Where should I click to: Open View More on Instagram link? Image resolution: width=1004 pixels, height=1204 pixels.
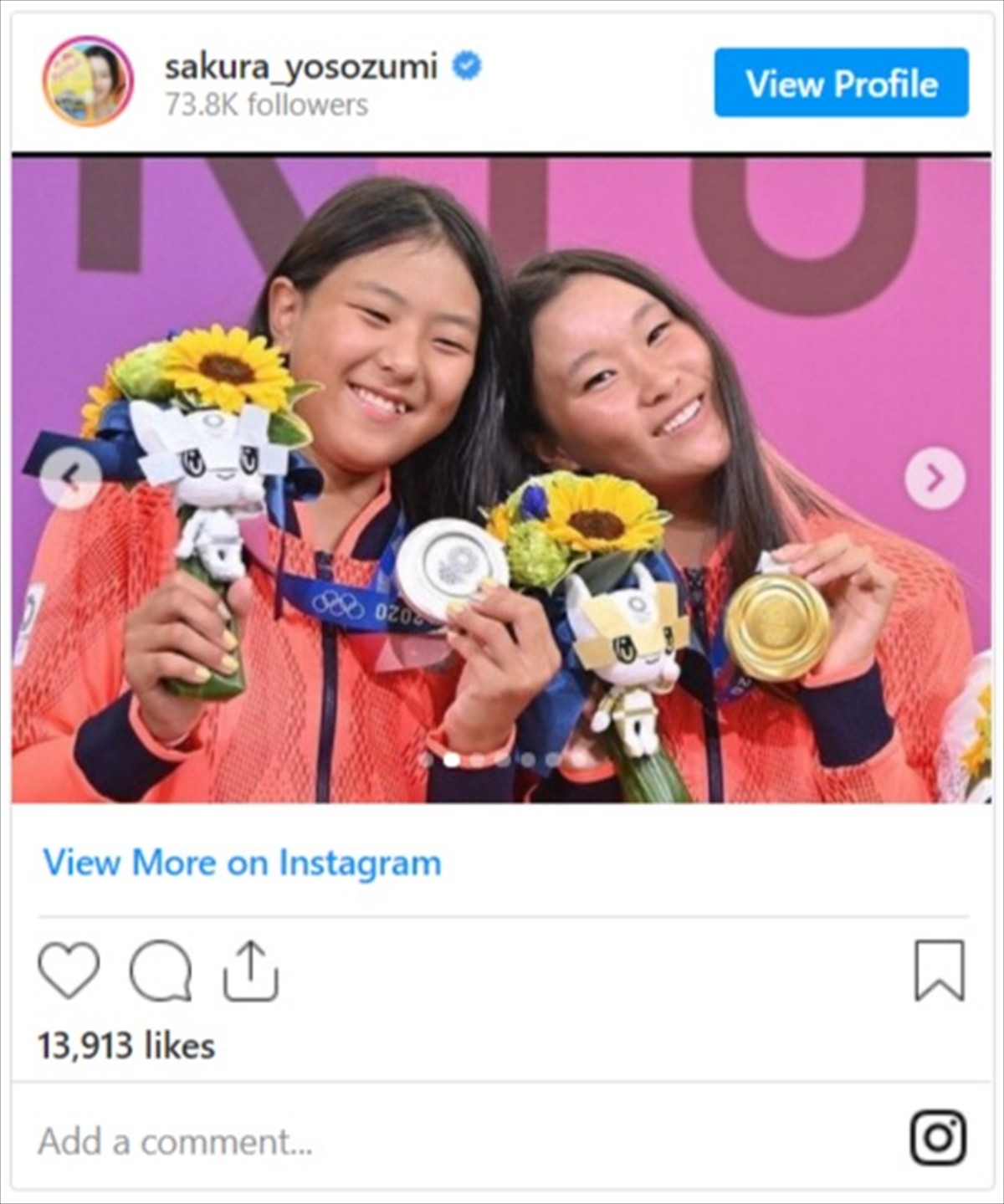point(242,863)
